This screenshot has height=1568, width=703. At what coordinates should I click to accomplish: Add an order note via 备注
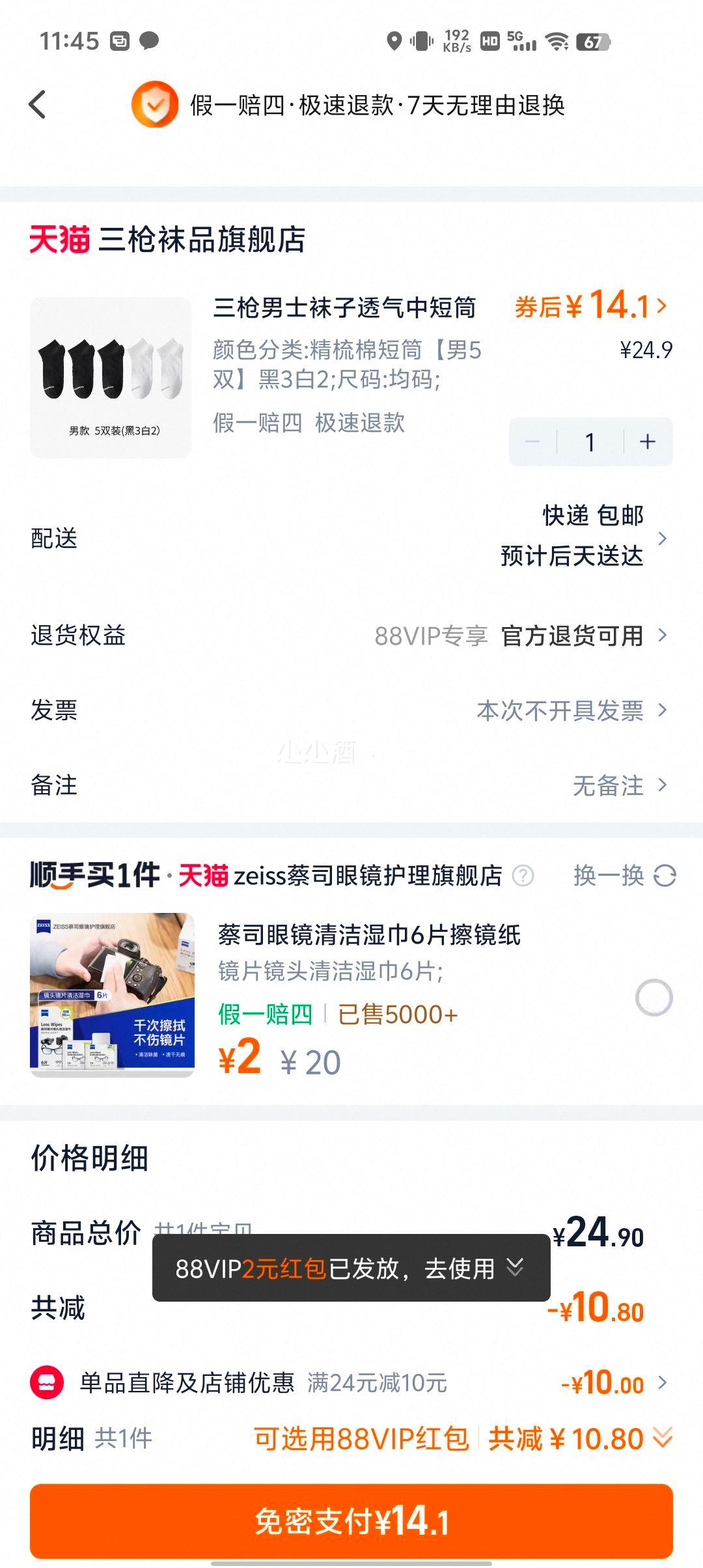(x=351, y=785)
